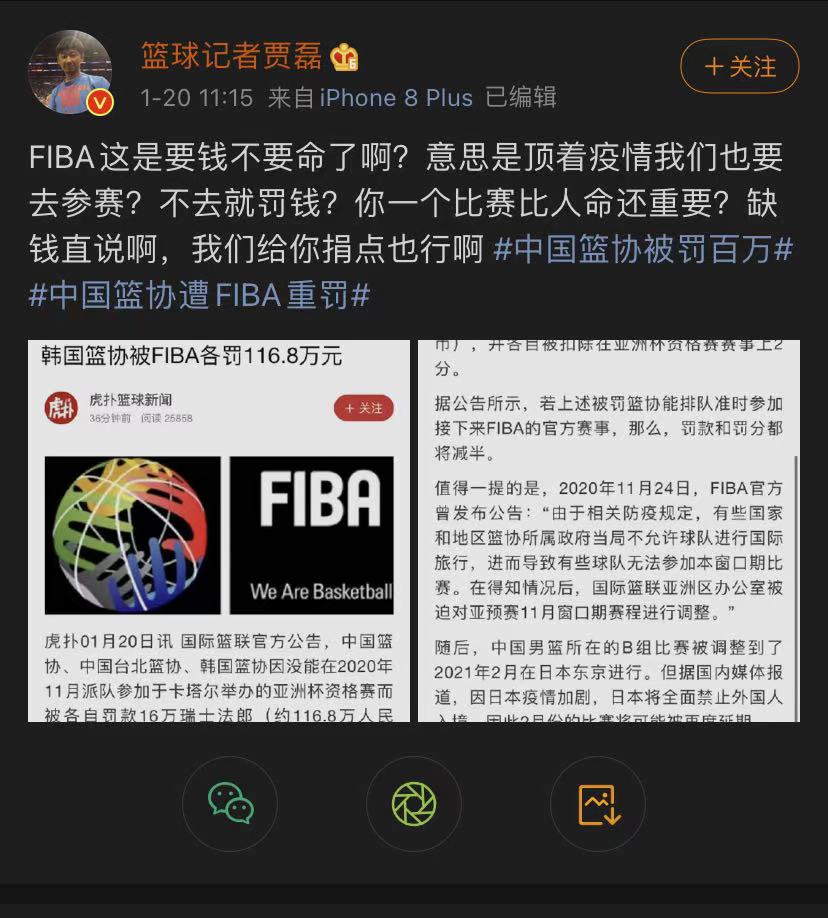Share the post via WeChat icon
Screen dimensions: 828x918
(x=230, y=803)
